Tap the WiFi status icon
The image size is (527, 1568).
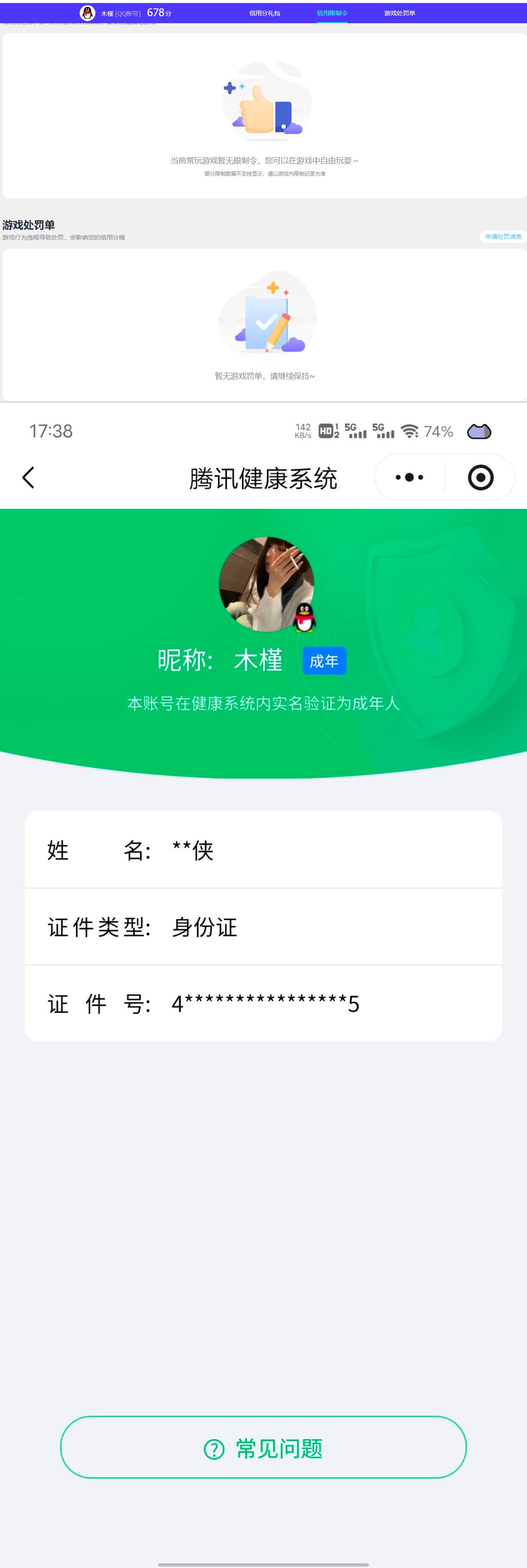tap(411, 431)
